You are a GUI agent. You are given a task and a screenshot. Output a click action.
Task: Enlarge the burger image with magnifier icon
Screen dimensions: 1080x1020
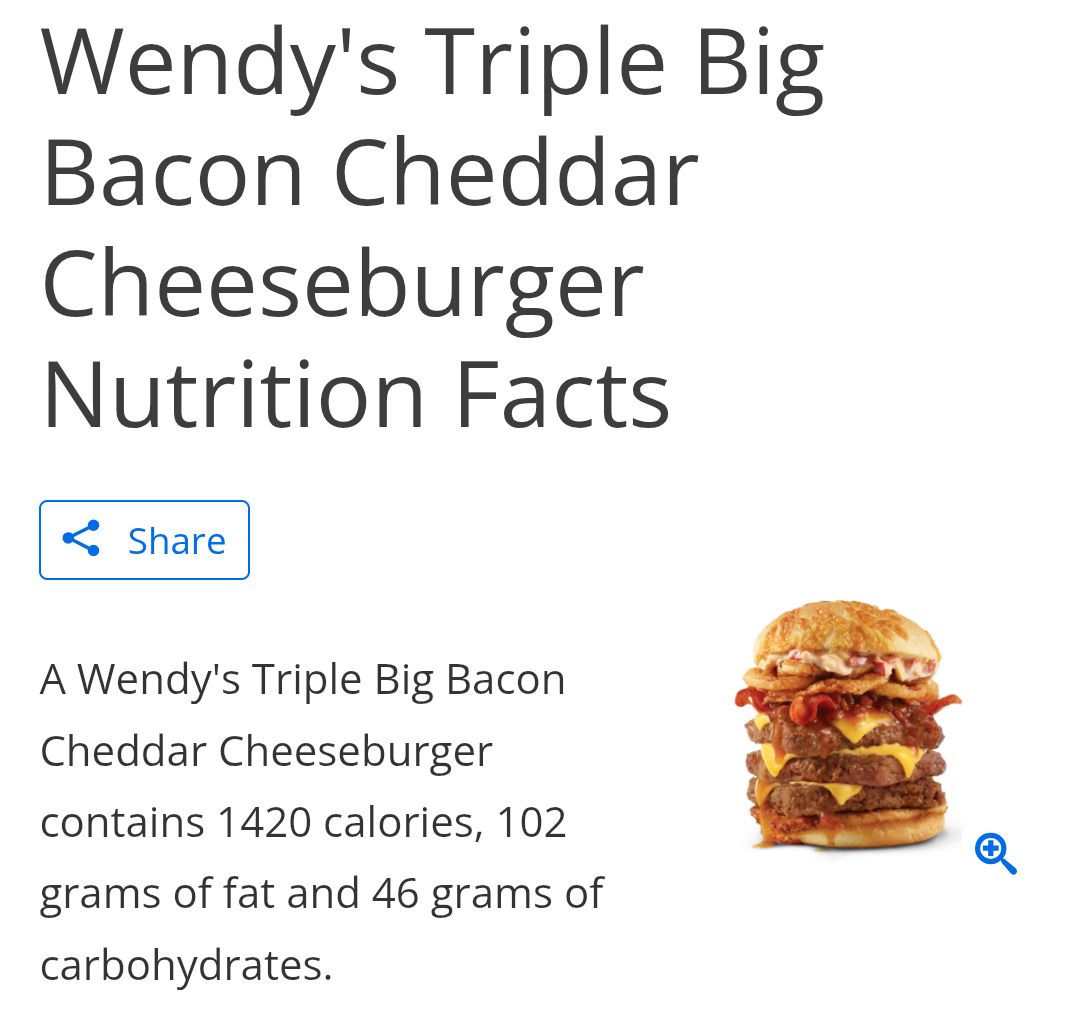pos(995,854)
